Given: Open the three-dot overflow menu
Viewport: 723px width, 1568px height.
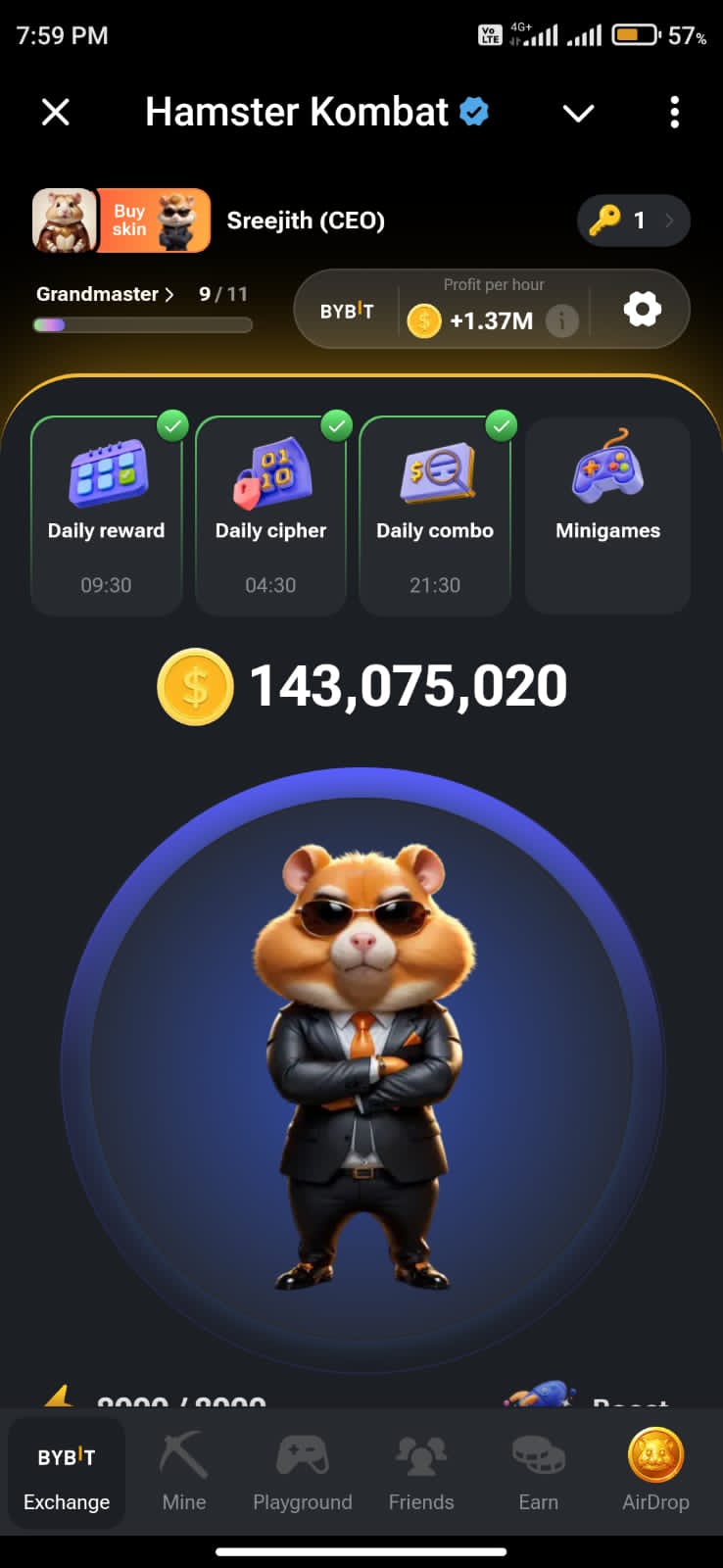Looking at the screenshot, I should coord(674,113).
